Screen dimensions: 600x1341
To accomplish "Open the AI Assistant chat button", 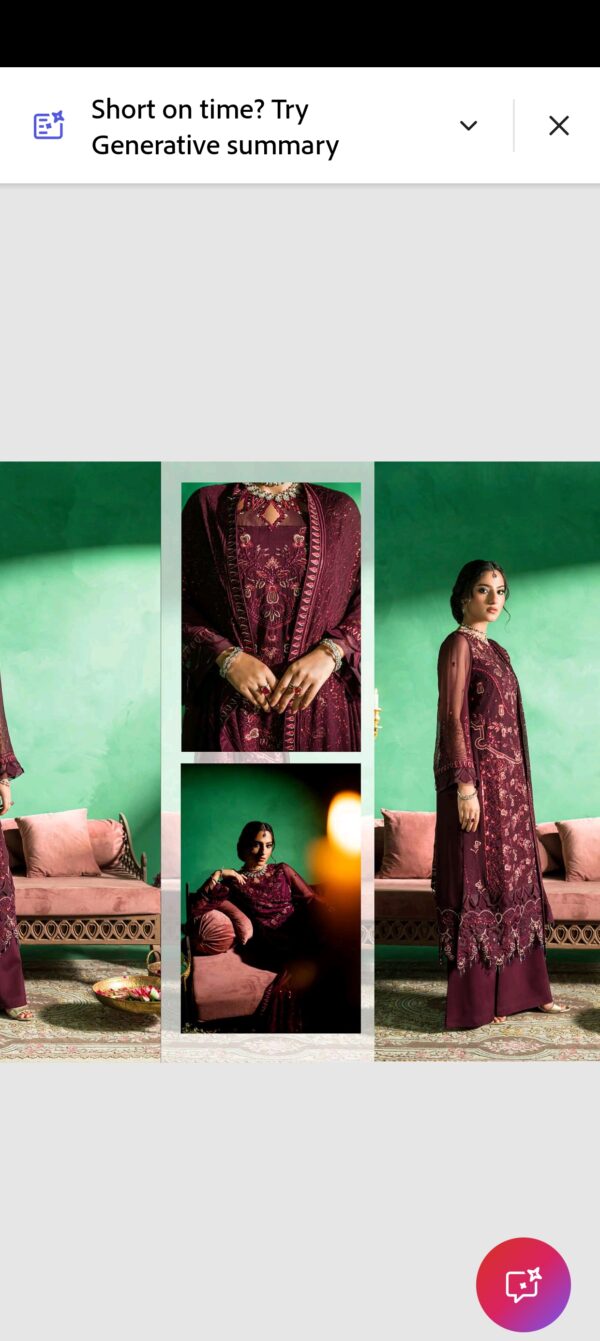I will [523, 1284].
